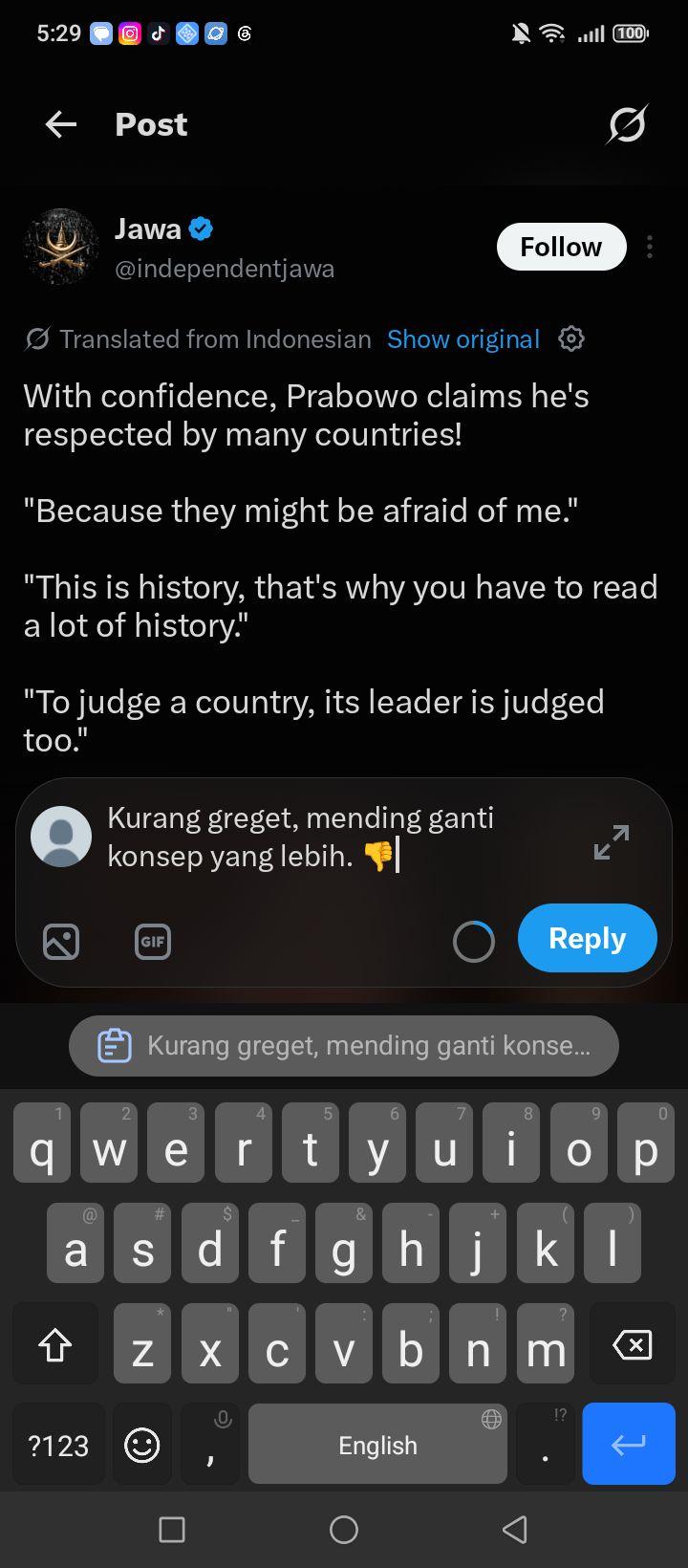
Task: Expand the reply composer to full screen
Action: click(612, 842)
